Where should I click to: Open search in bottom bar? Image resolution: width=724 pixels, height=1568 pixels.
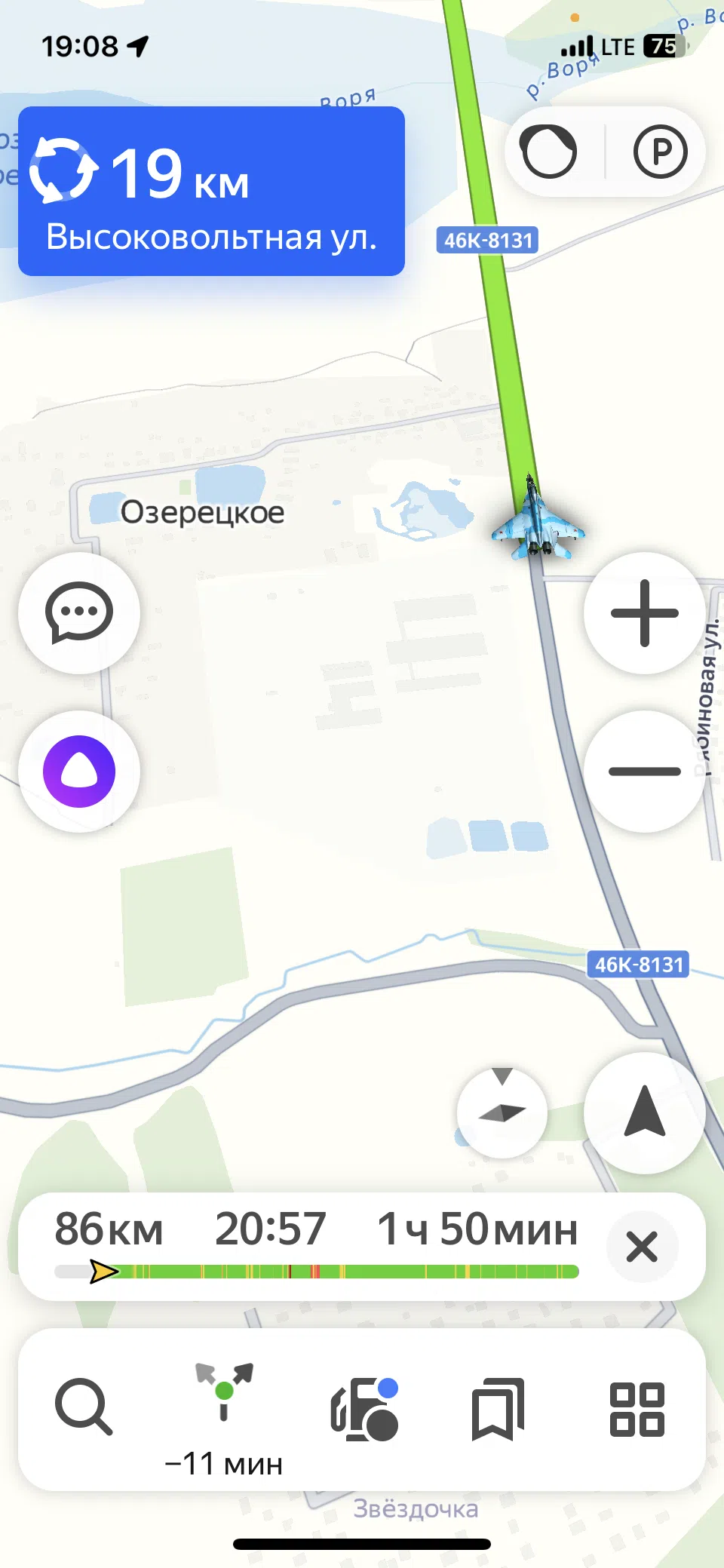[84, 1407]
